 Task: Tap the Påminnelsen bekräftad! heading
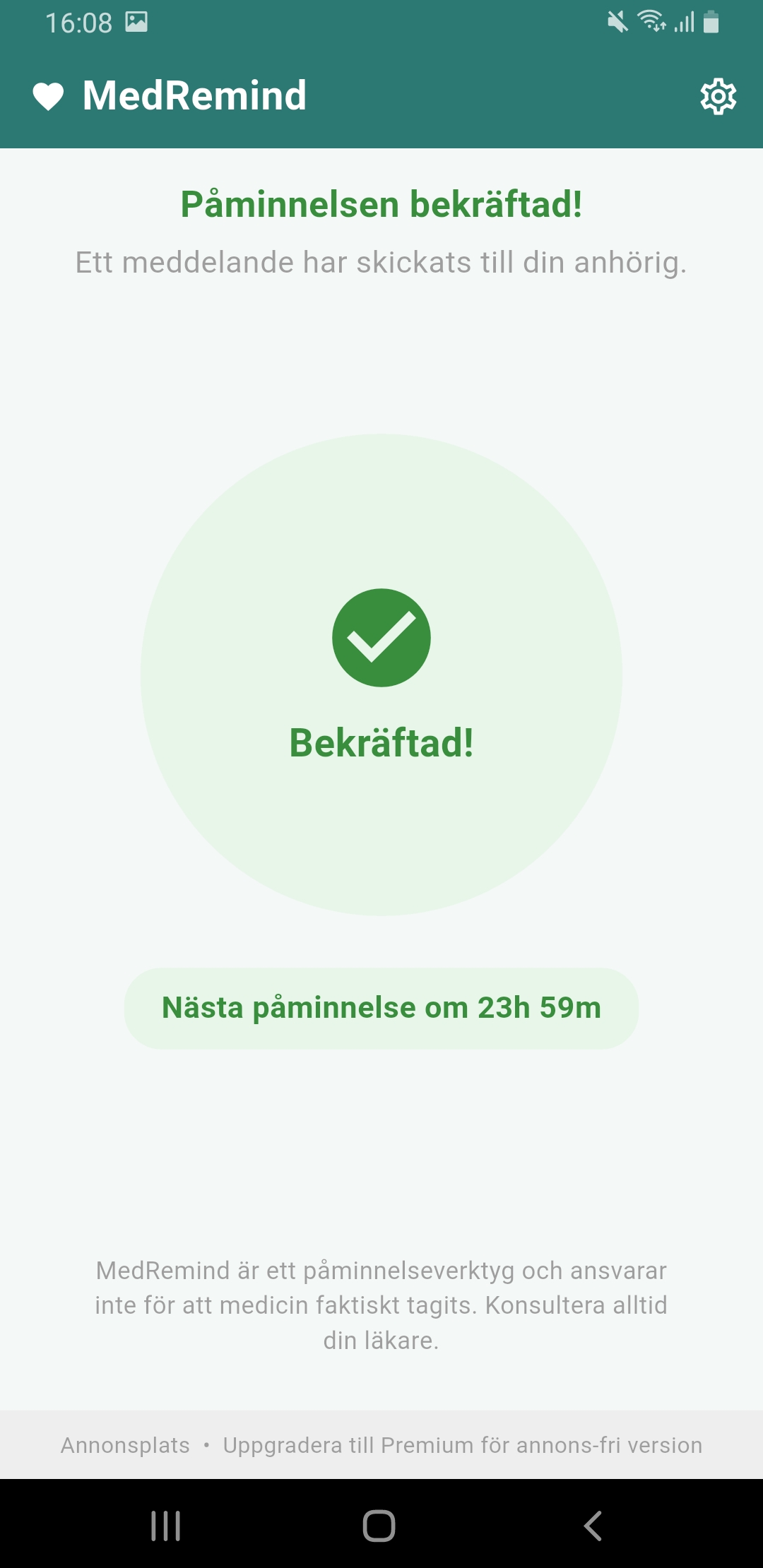[381, 205]
